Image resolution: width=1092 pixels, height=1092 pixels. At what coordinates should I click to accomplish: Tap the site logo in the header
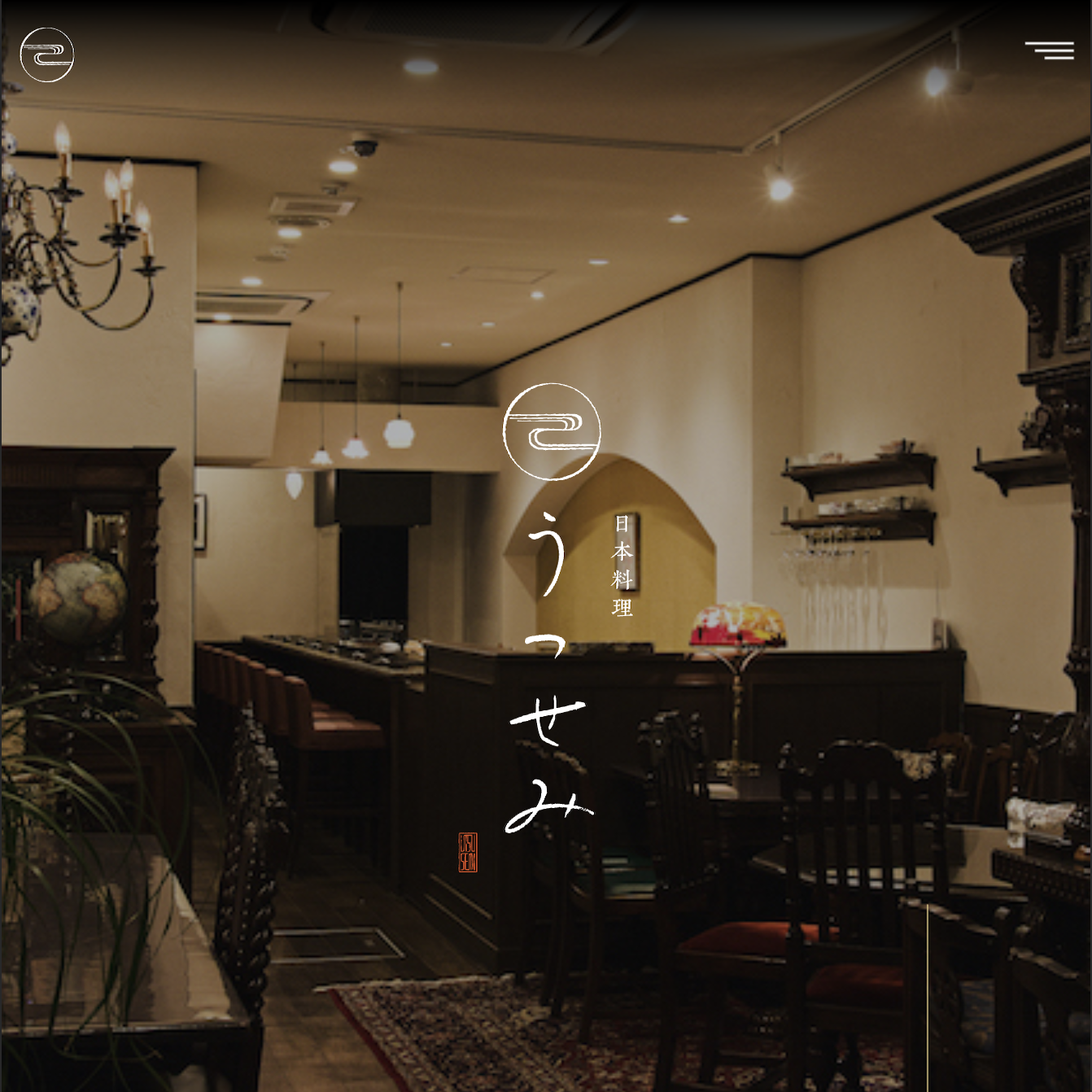(x=47, y=55)
